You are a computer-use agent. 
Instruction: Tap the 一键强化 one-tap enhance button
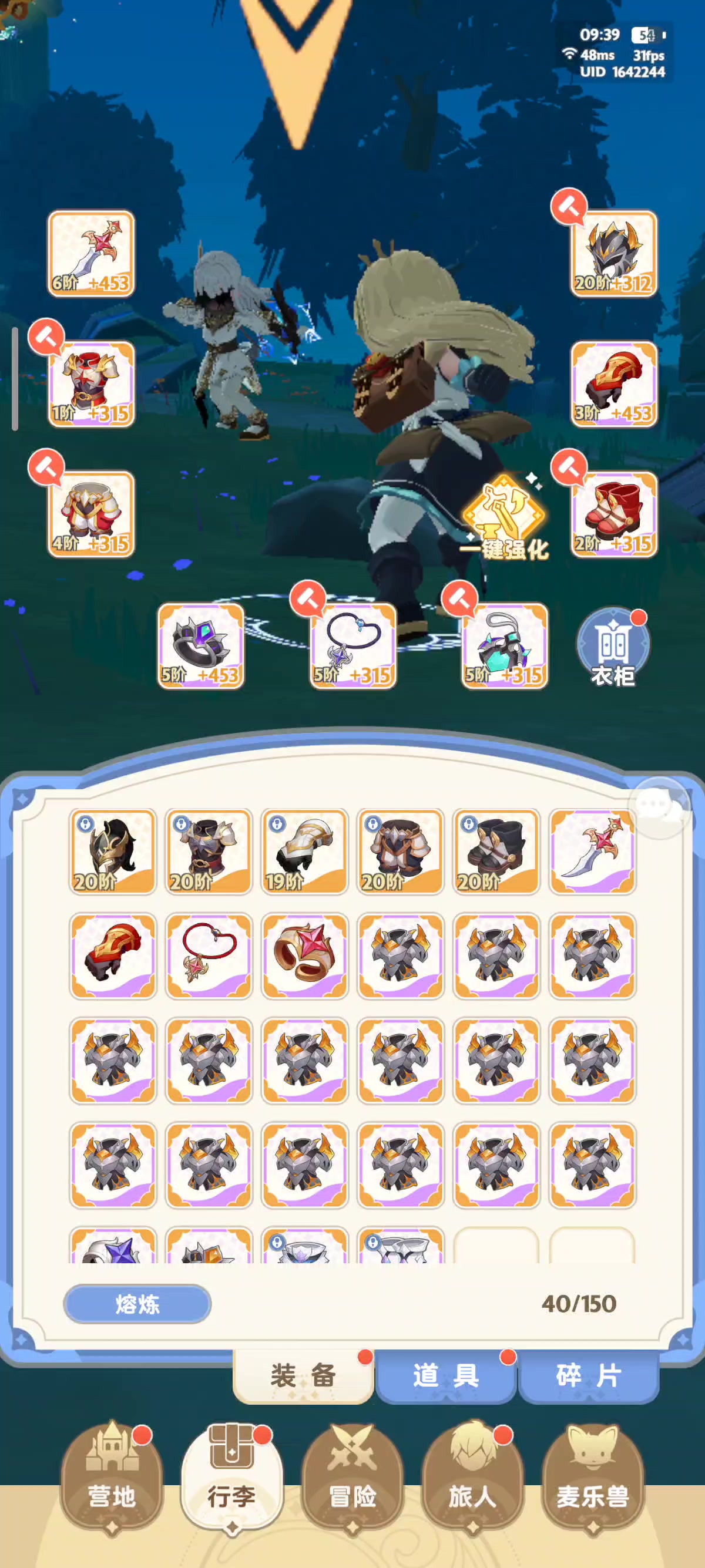tap(504, 517)
